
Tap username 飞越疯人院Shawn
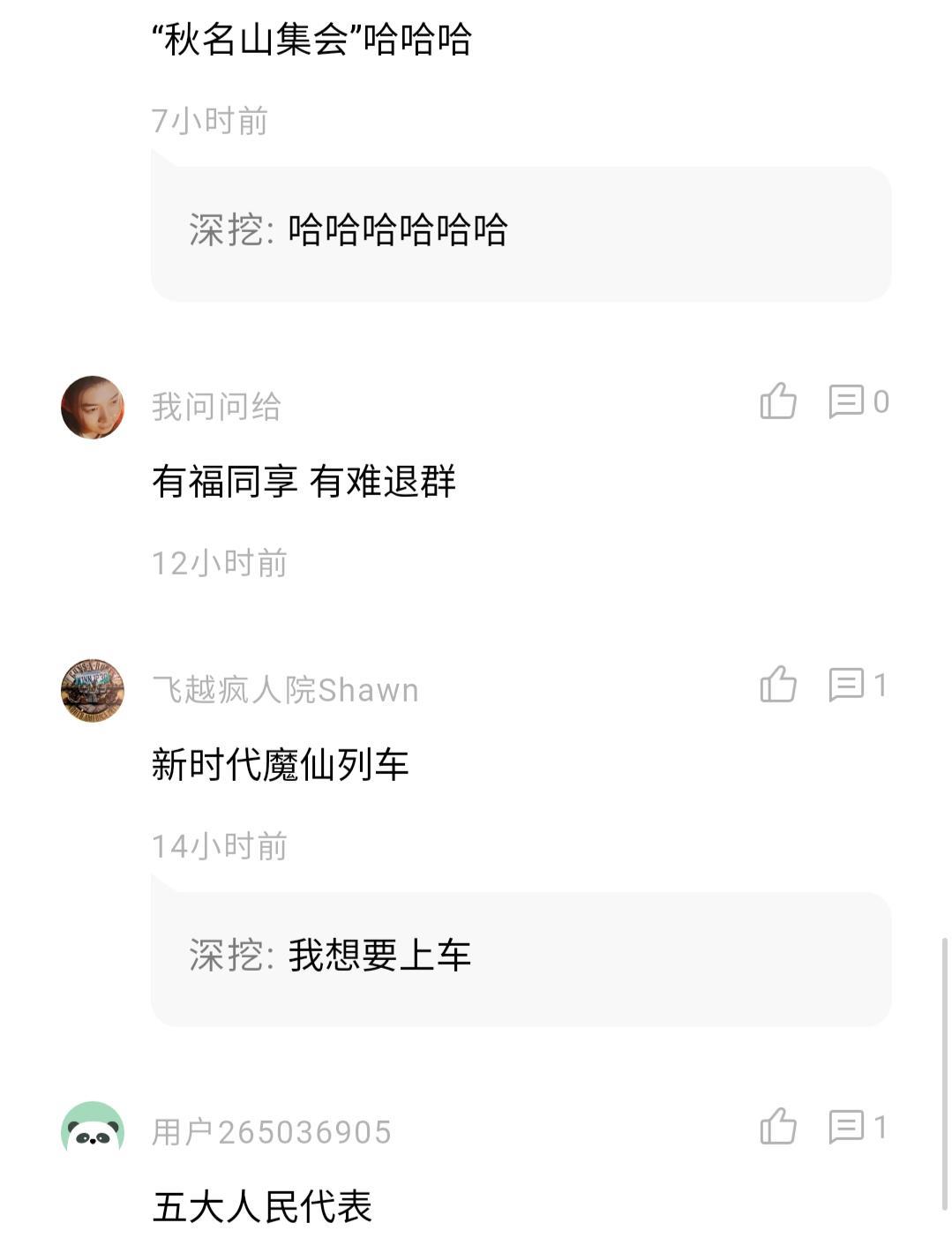[x=285, y=690]
